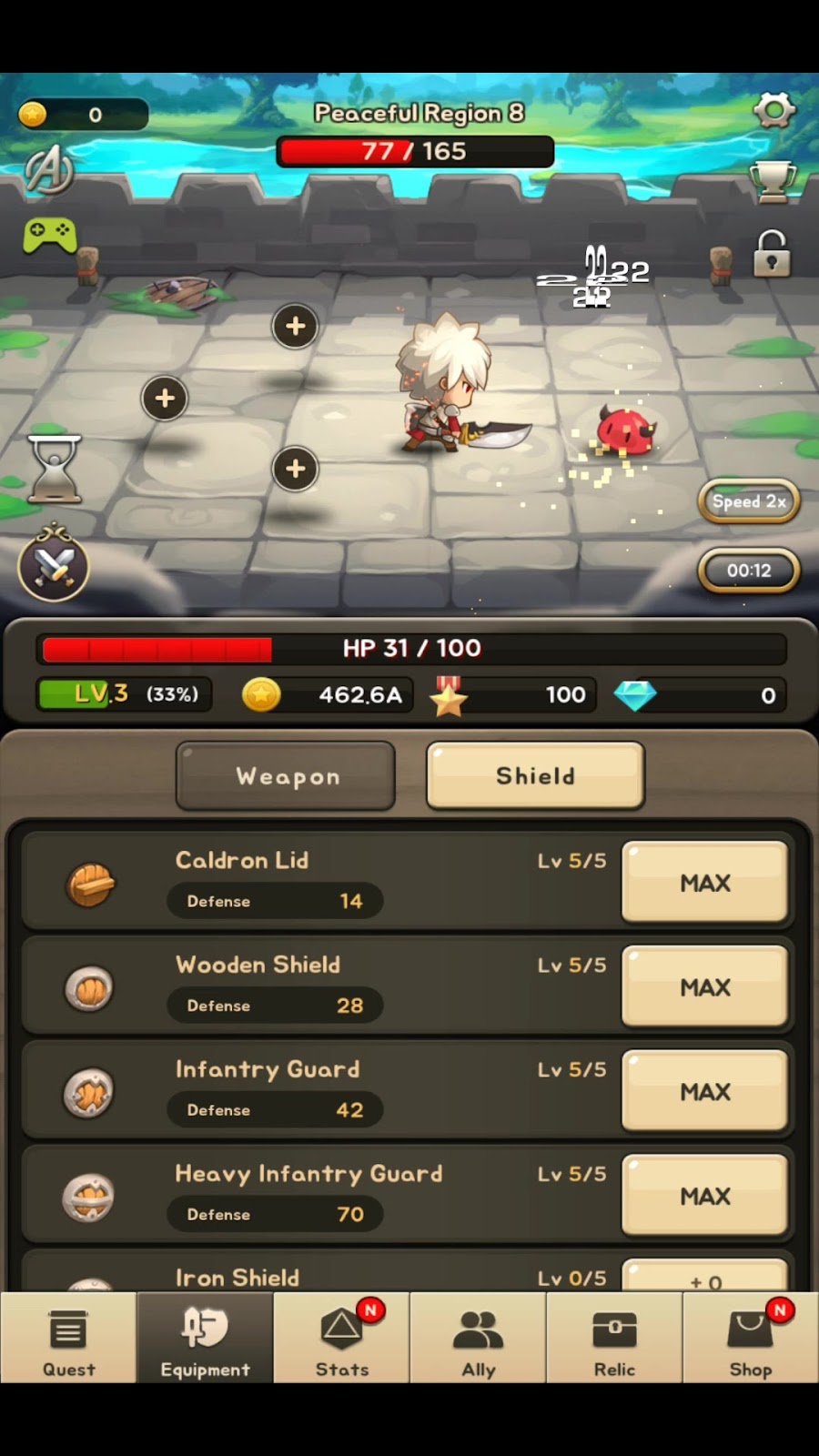Tap MAX button for Wooden Shield
The height and width of the screenshot is (1456, 819).
point(704,987)
